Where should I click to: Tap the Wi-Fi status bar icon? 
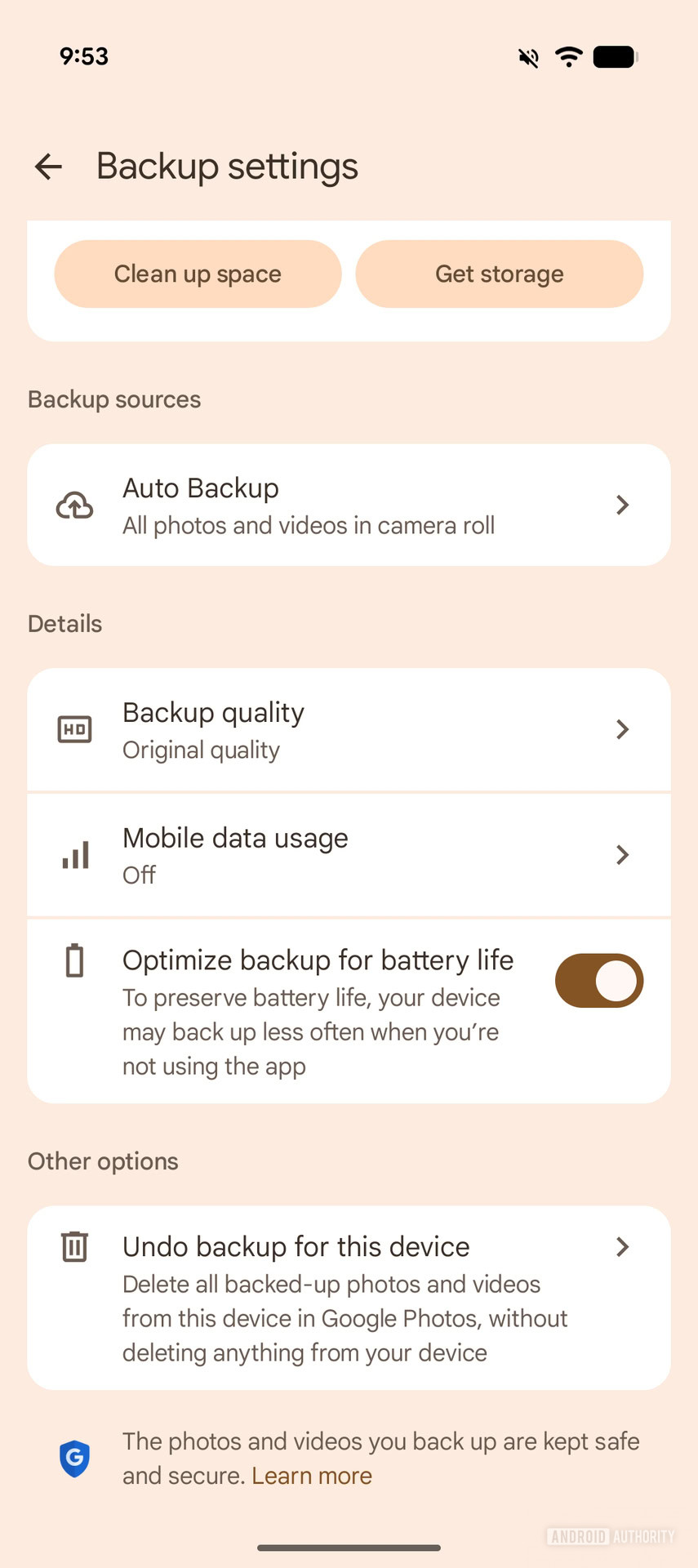[568, 56]
